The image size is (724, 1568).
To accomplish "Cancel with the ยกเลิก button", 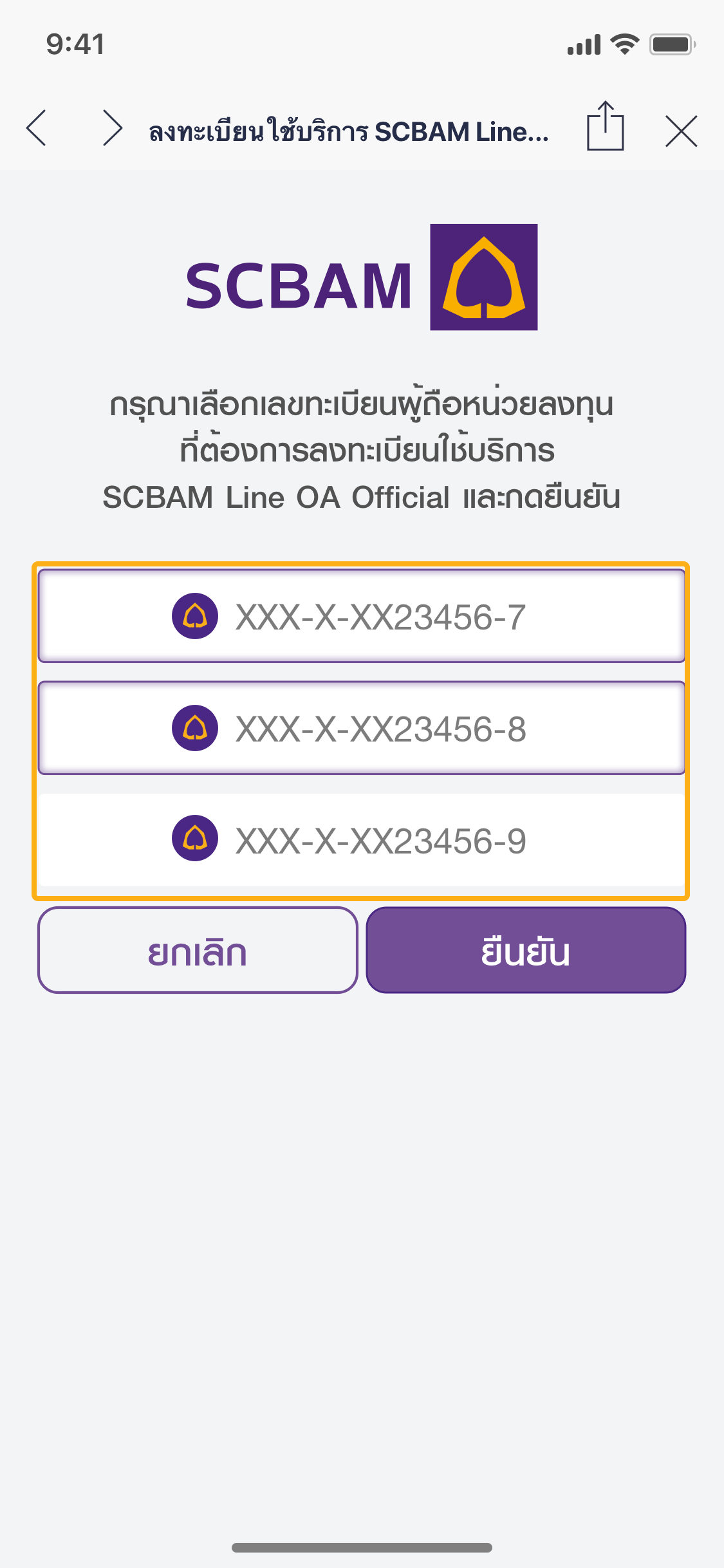I will point(198,950).
